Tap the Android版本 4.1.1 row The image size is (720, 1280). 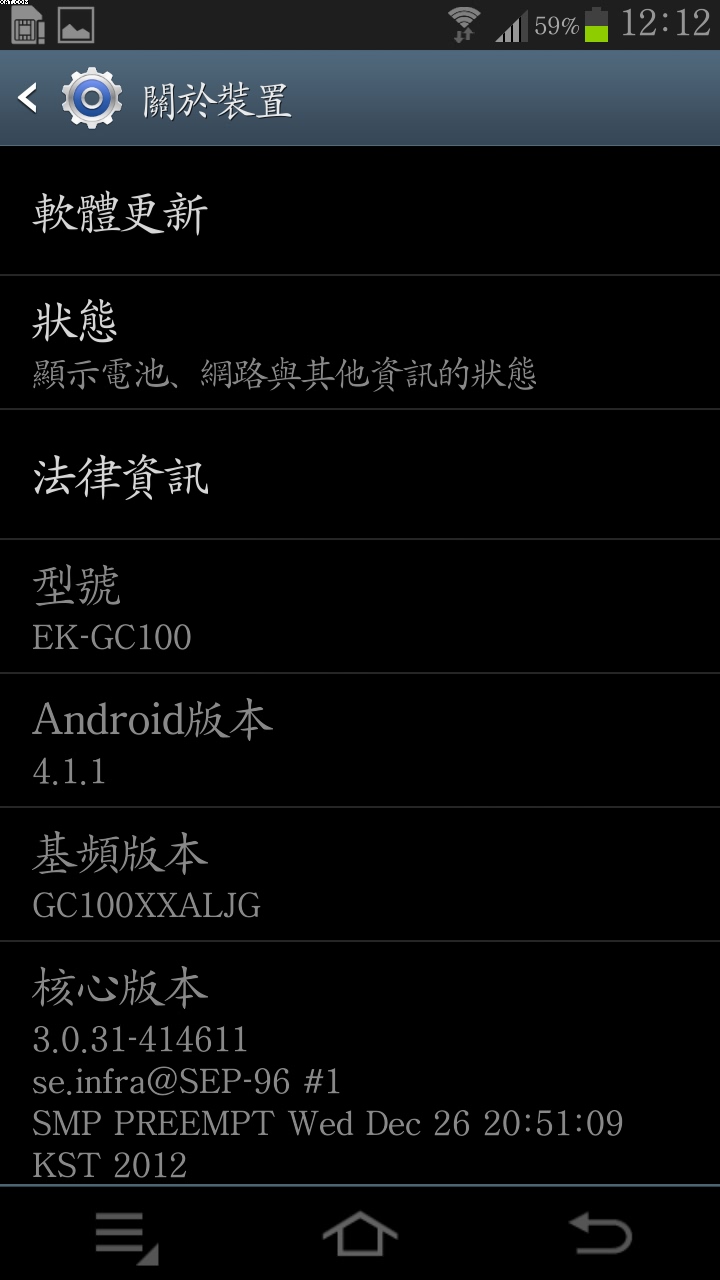[x=360, y=740]
